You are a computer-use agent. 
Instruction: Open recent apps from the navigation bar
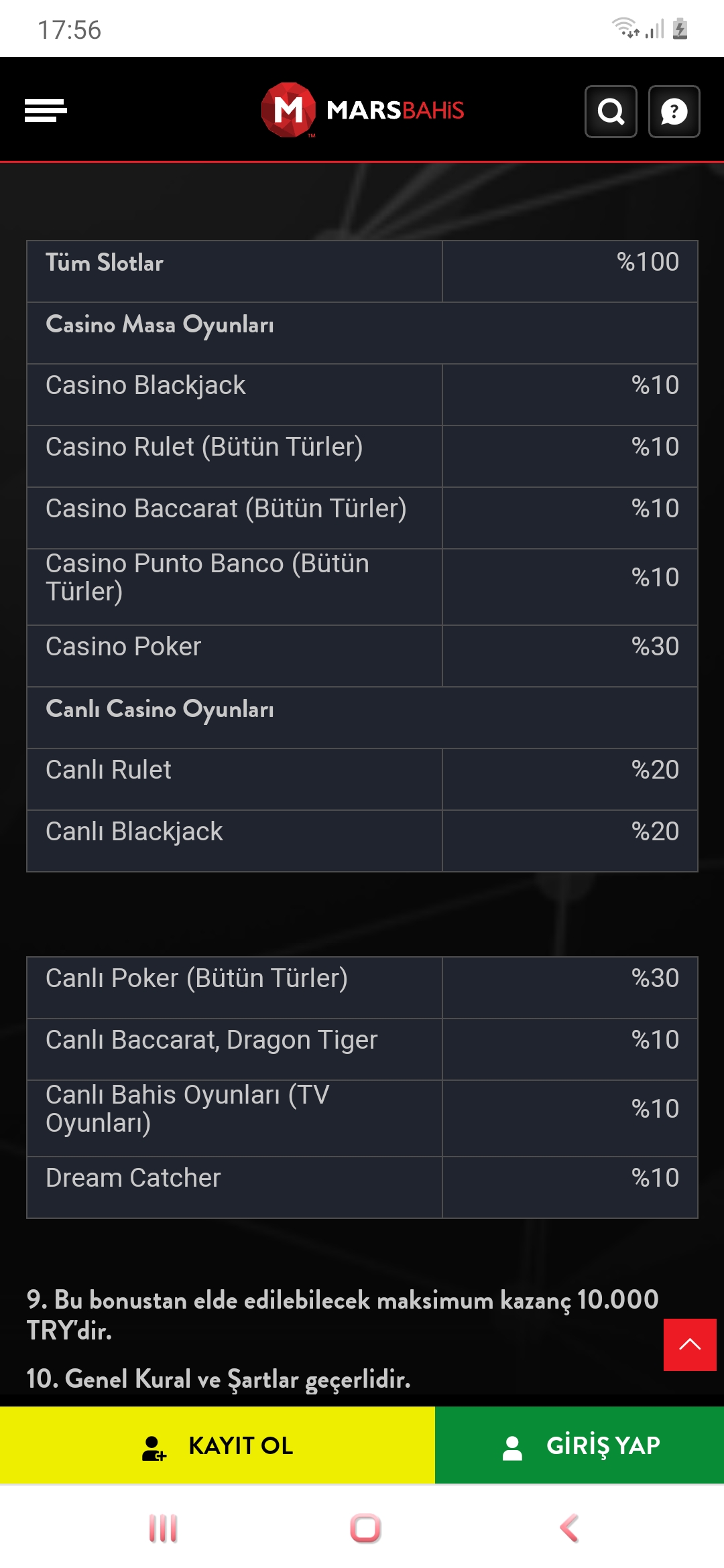[163, 1528]
